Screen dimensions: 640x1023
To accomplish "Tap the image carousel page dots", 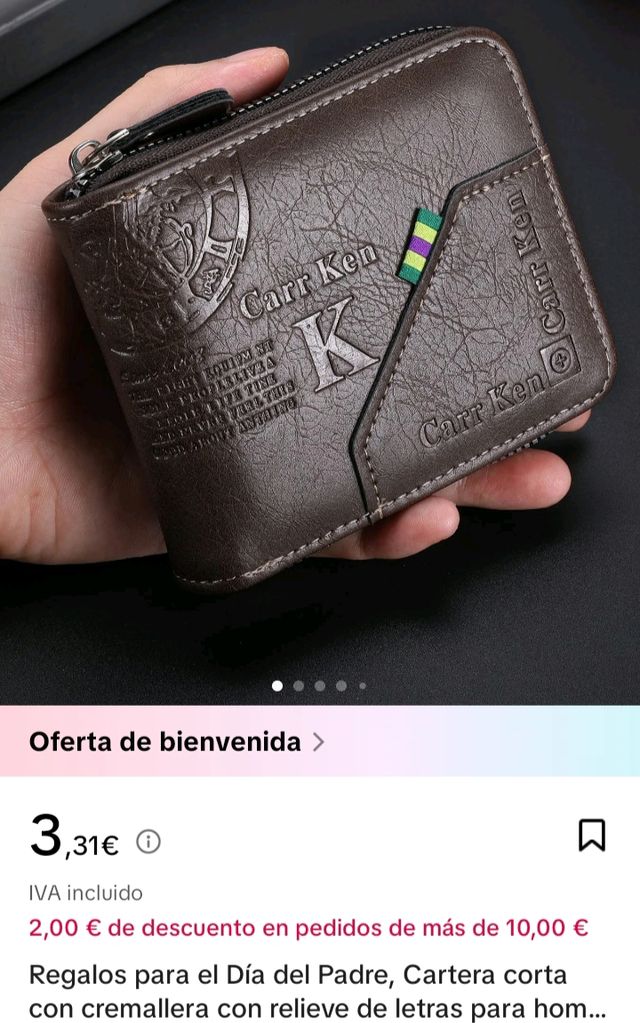I will coord(319,686).
